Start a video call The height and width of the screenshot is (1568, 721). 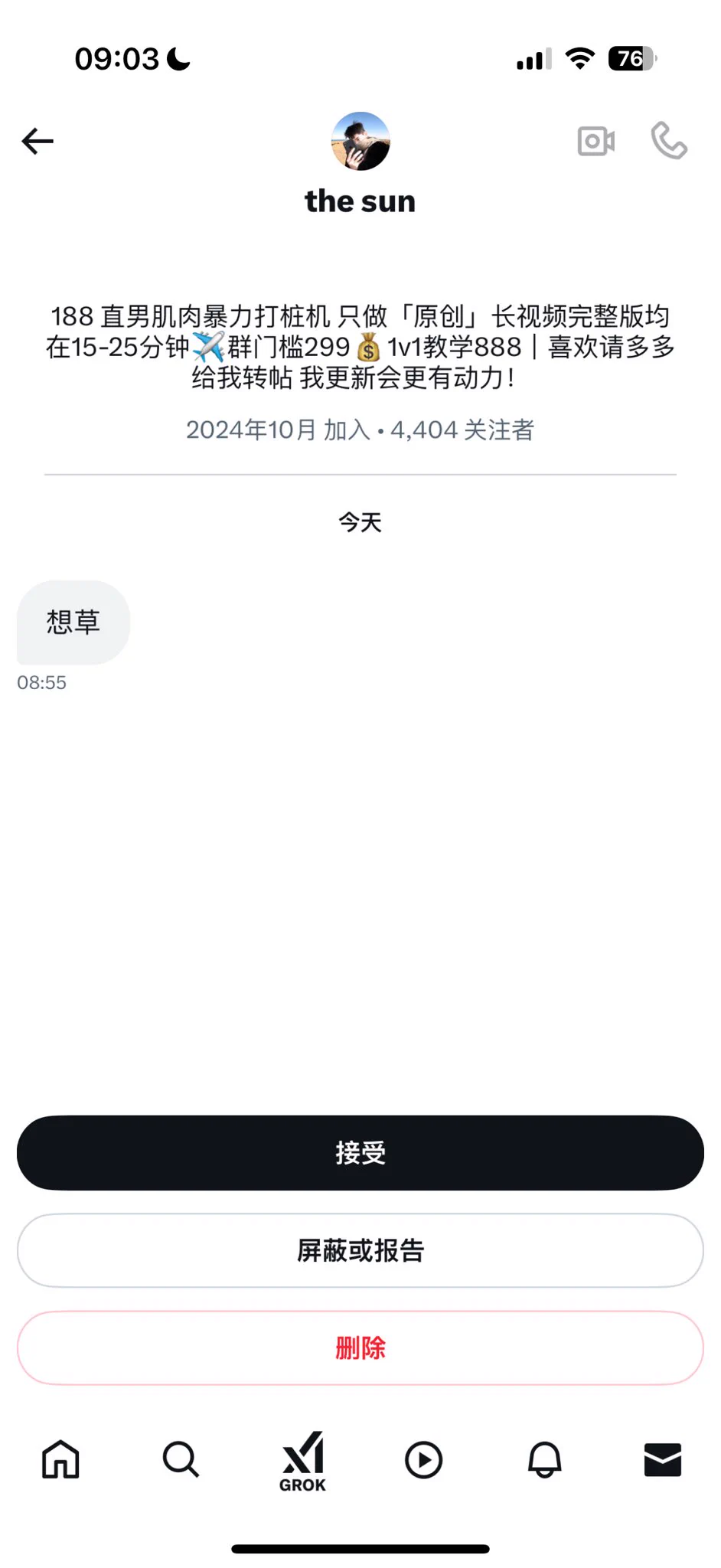point(596,142)
